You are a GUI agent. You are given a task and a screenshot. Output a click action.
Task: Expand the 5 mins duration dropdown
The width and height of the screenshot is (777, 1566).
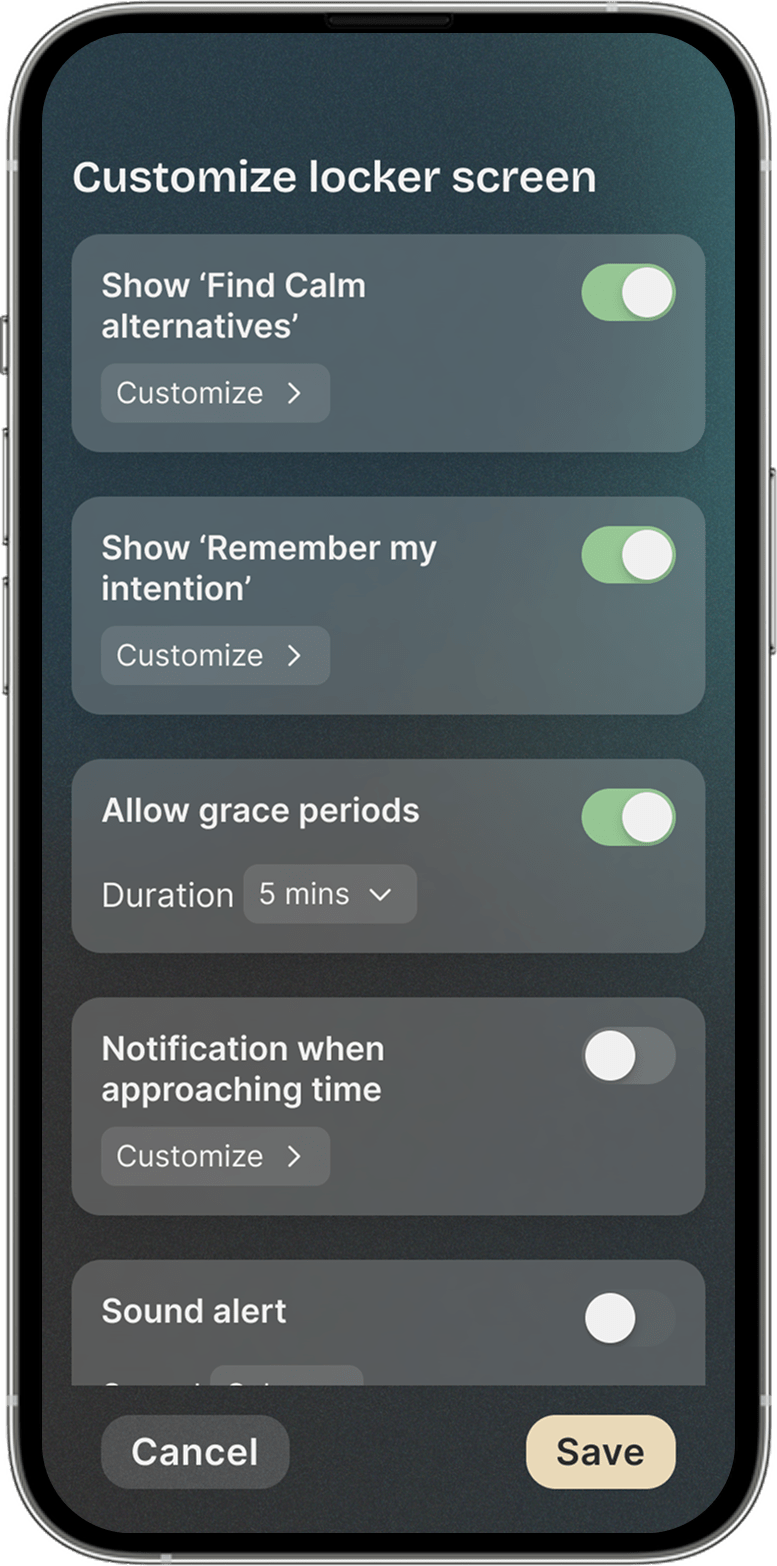tap(329, 894)
